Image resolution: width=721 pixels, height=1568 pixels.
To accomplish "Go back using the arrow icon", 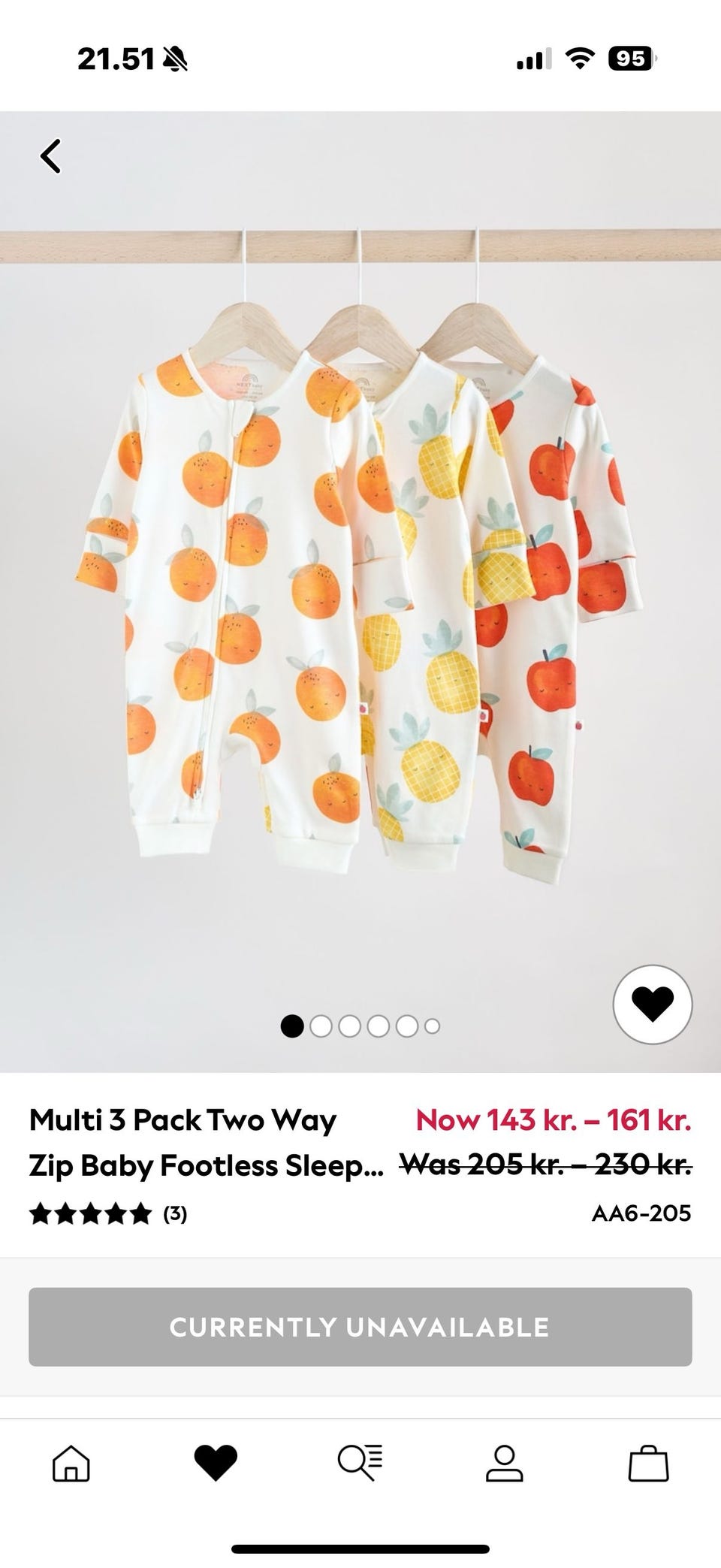I will 51,156.
